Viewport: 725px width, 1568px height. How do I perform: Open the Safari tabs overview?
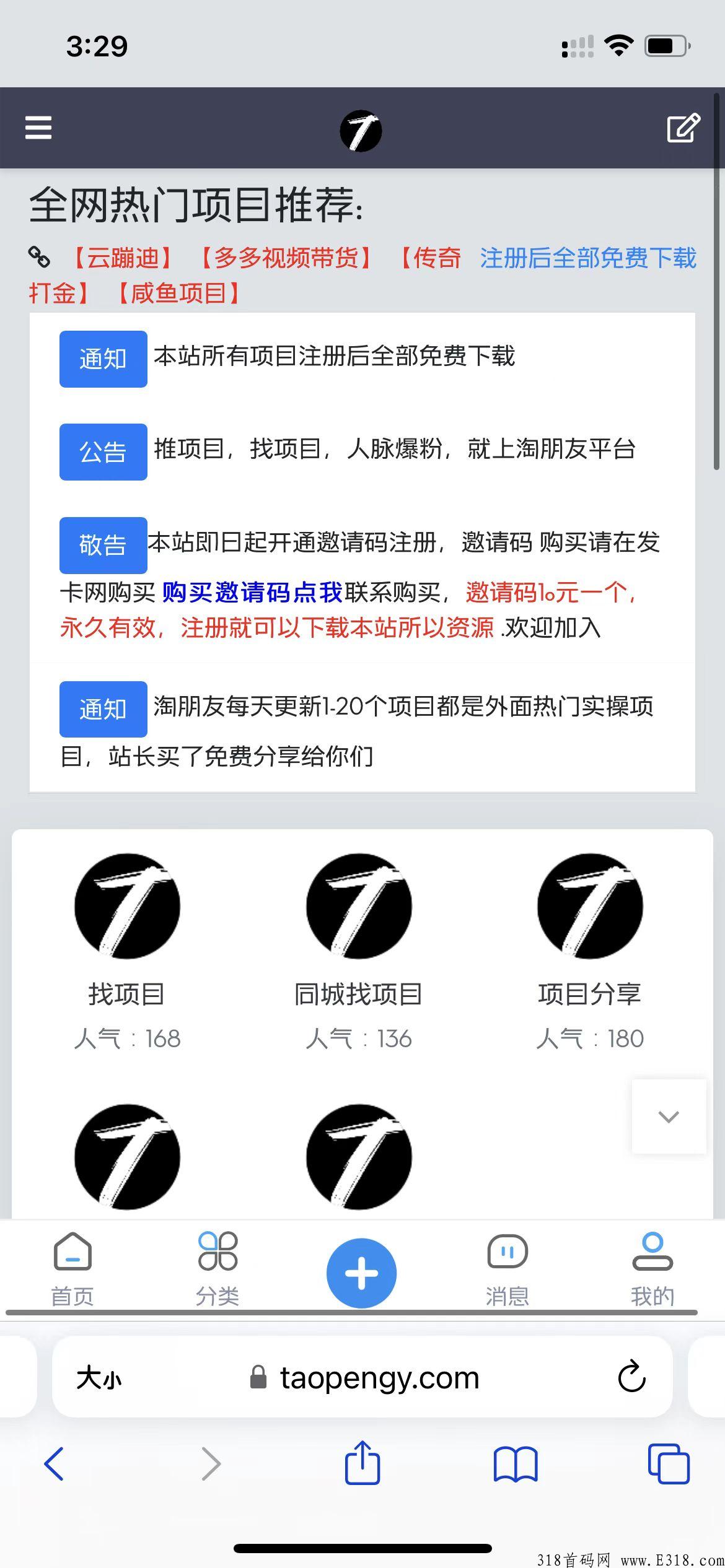click(x=668, y=1463)
